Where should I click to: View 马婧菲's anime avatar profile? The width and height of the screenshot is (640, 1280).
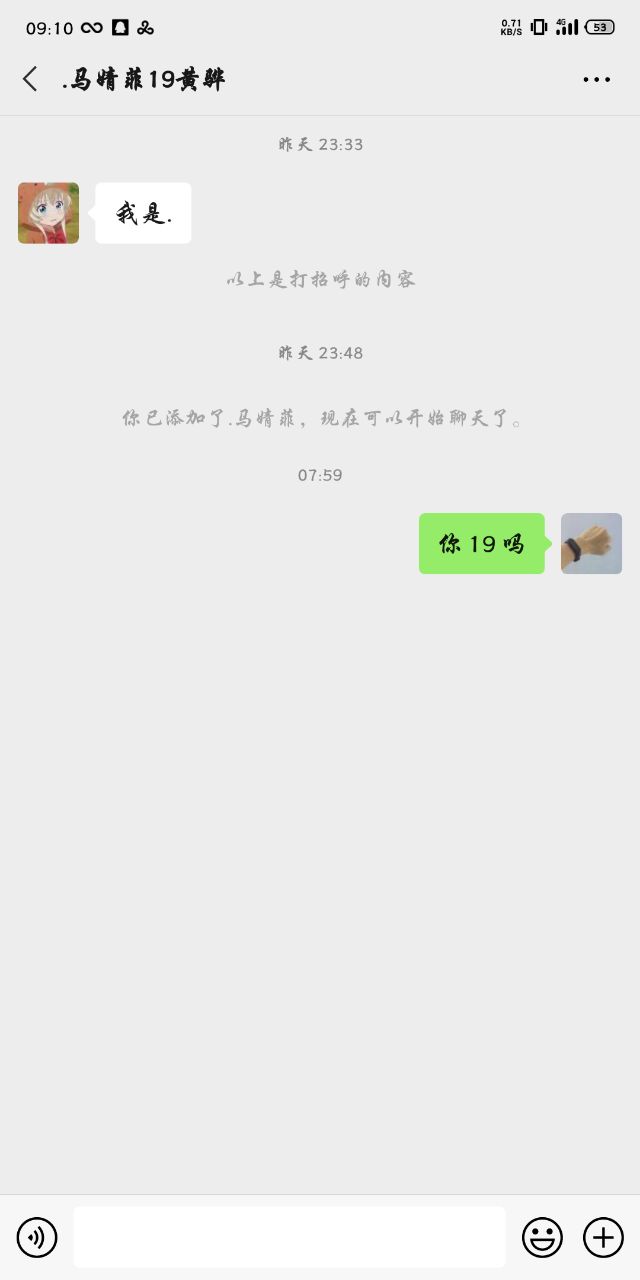click(48, 213)
